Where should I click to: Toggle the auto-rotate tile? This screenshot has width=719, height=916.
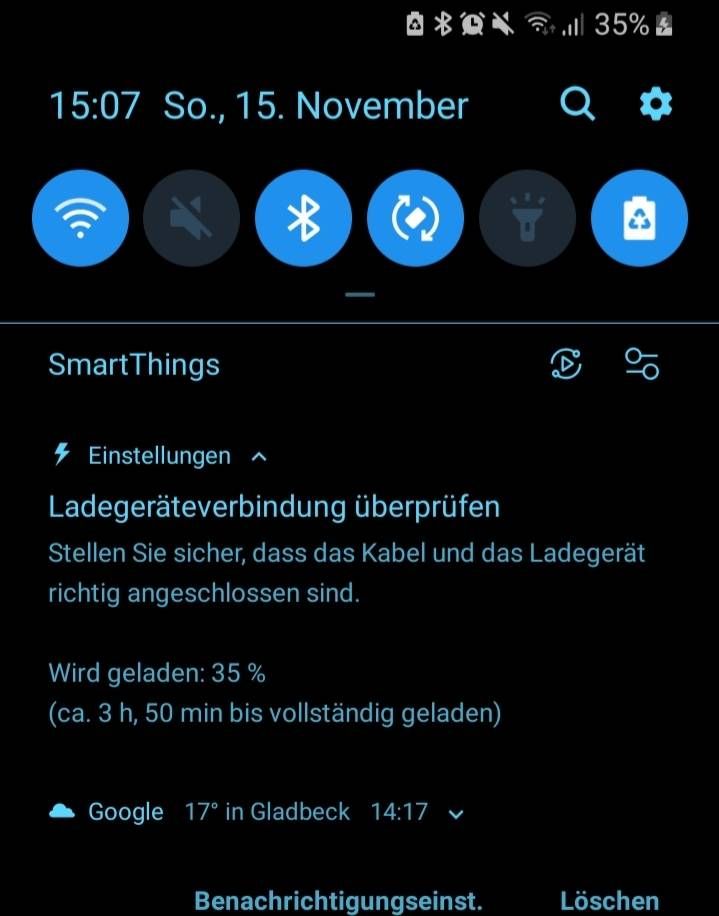[x=415, y=219]
